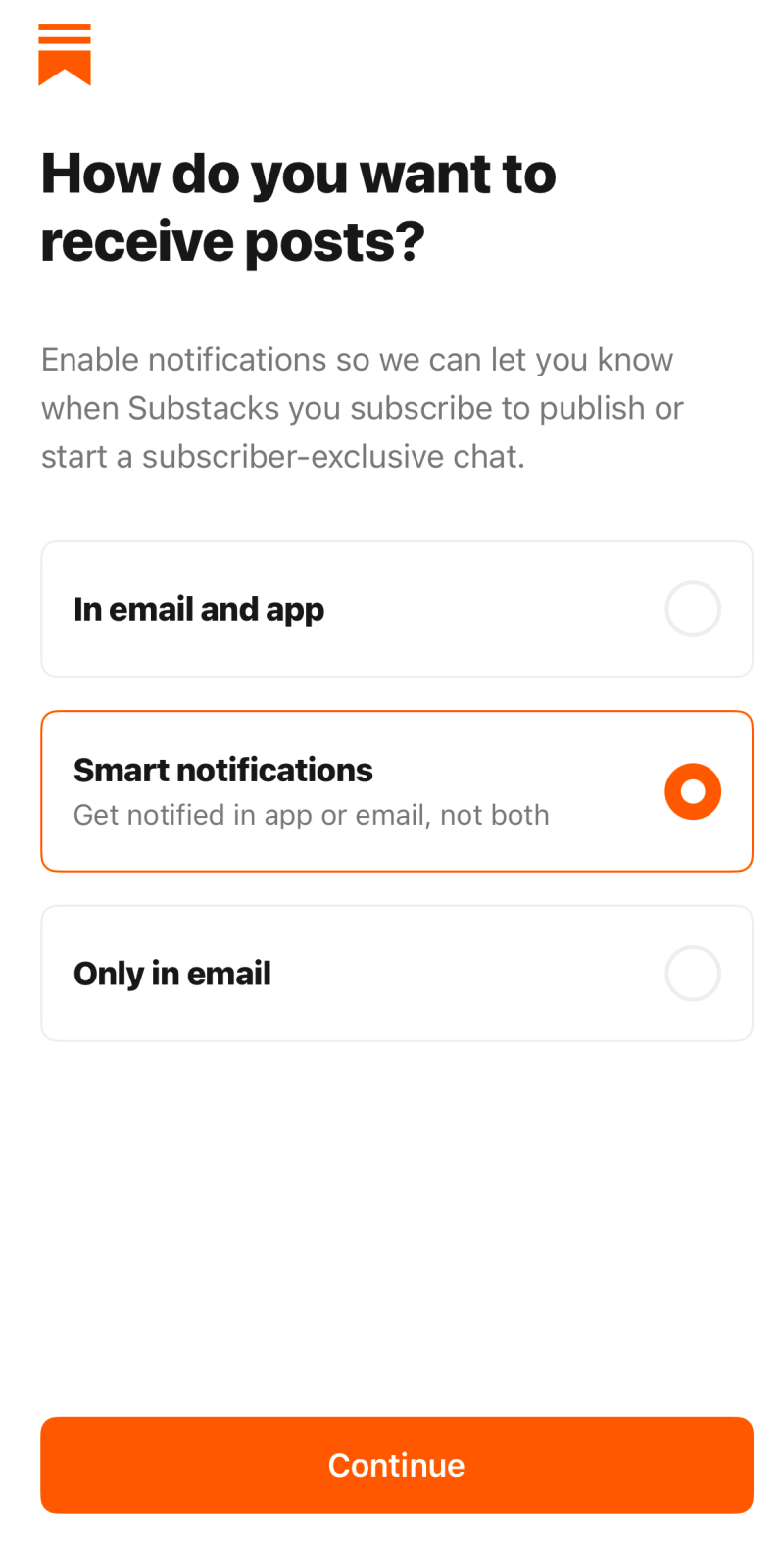
Task: Click the 'Smart notifications' label text
Action: [x=223, y=770]
